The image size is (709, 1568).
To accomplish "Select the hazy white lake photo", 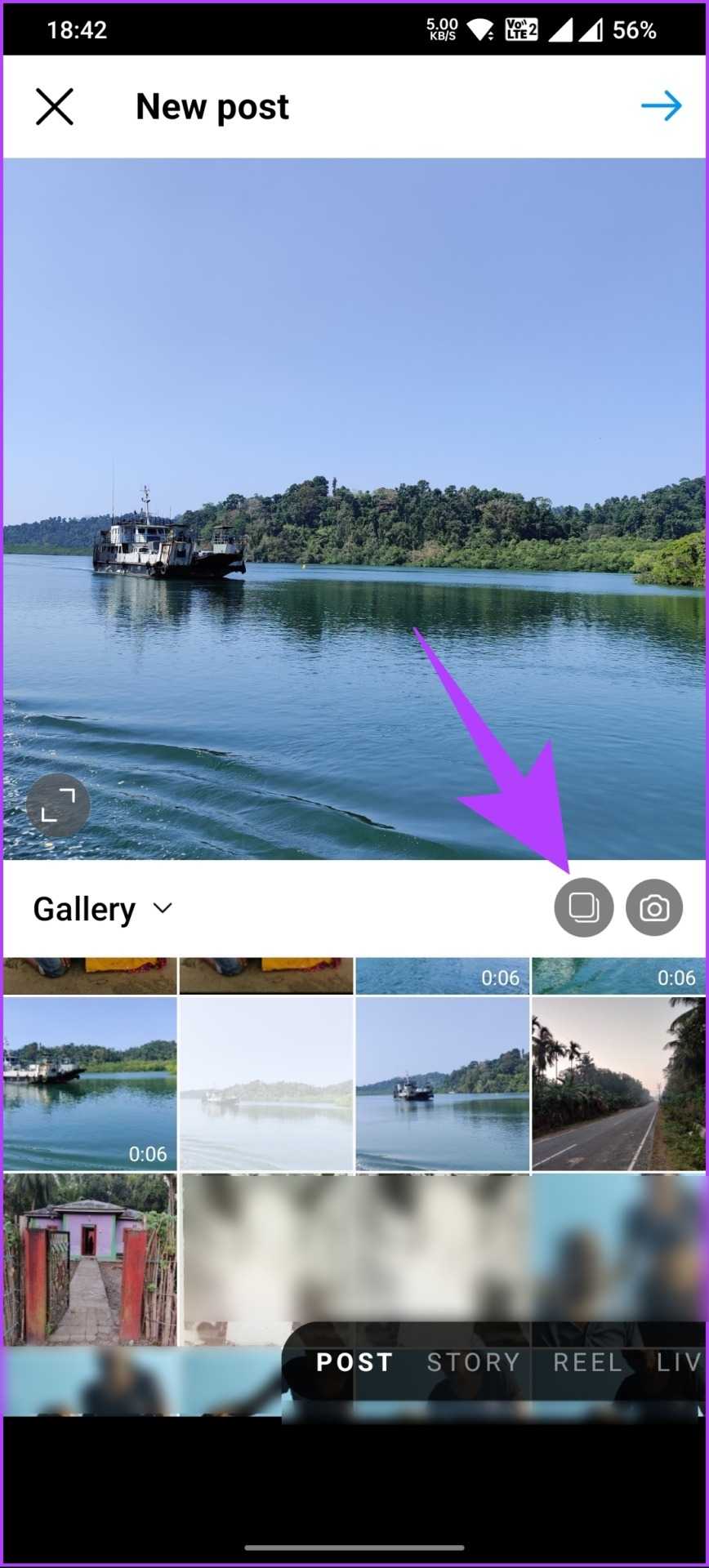I will point(266,1084).
